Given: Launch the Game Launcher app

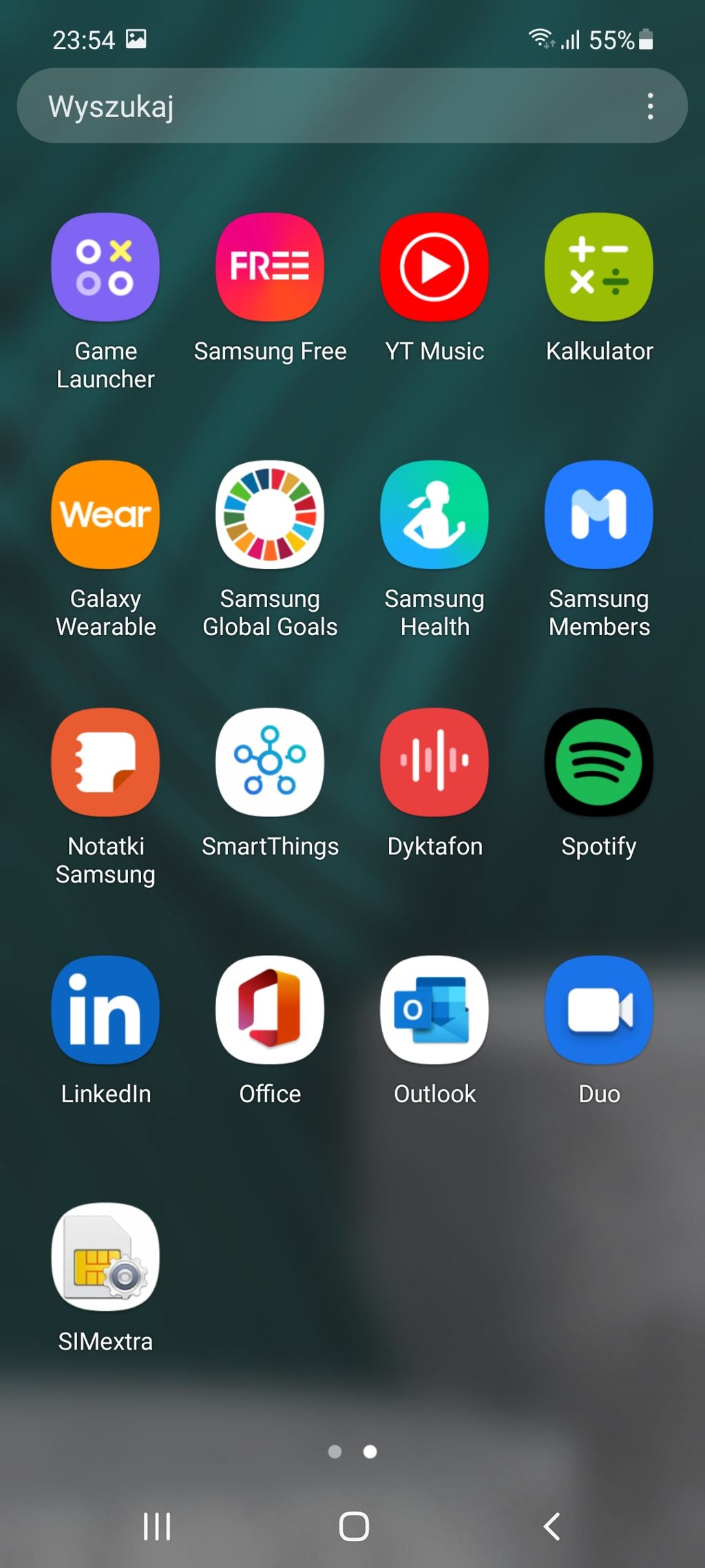Looking at the screenshot, I should (x=105, y=267).
